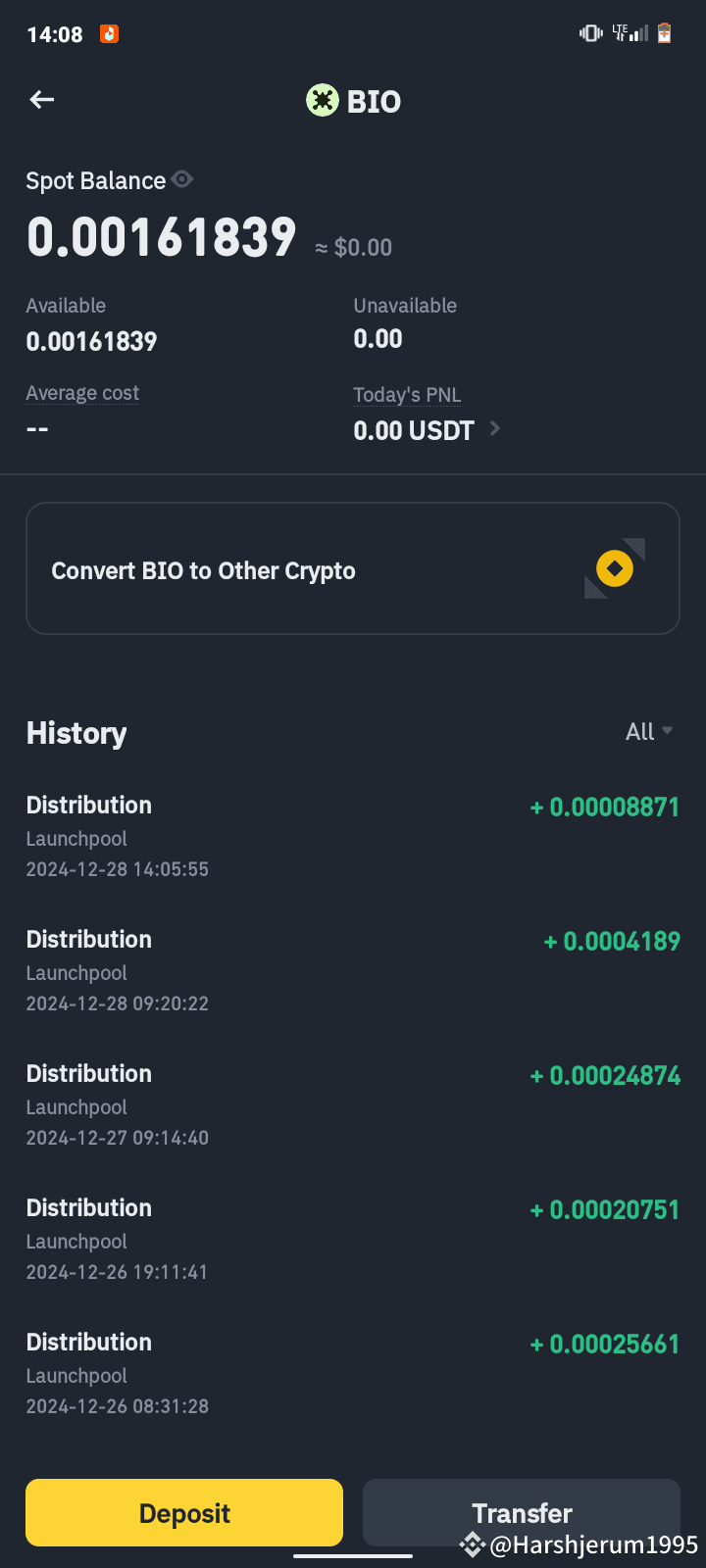Tap the Average cost label
Screen dimensions: 706x1568
[x=82, y=392]
